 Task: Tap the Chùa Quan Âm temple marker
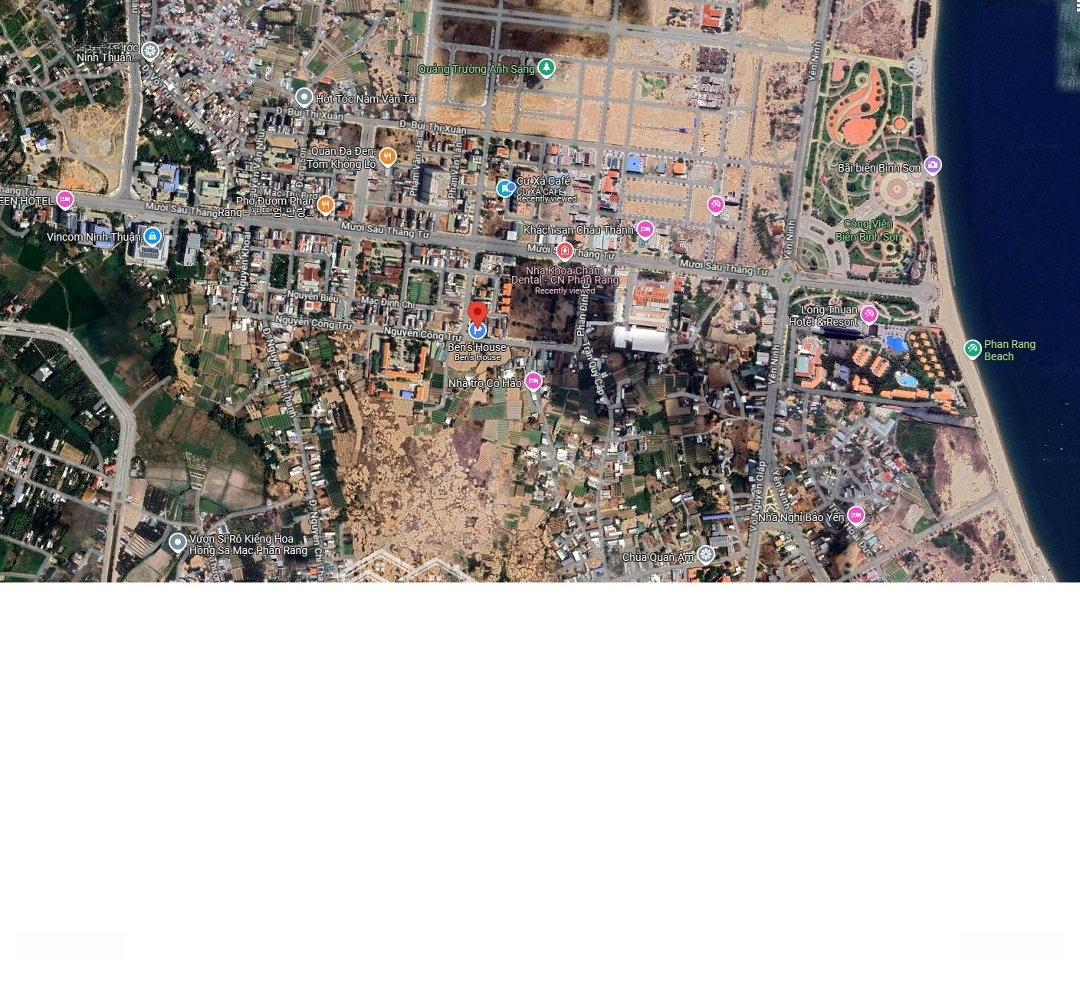[706, 554]
